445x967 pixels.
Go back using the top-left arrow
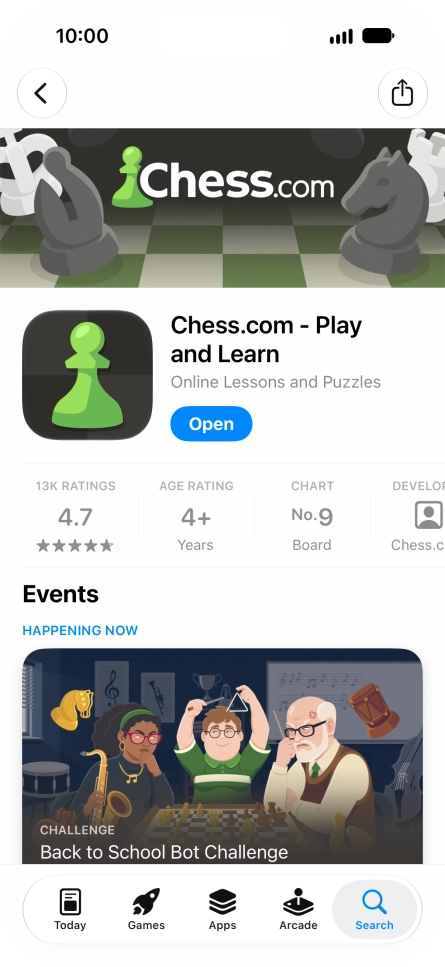[x=42, y=93]
